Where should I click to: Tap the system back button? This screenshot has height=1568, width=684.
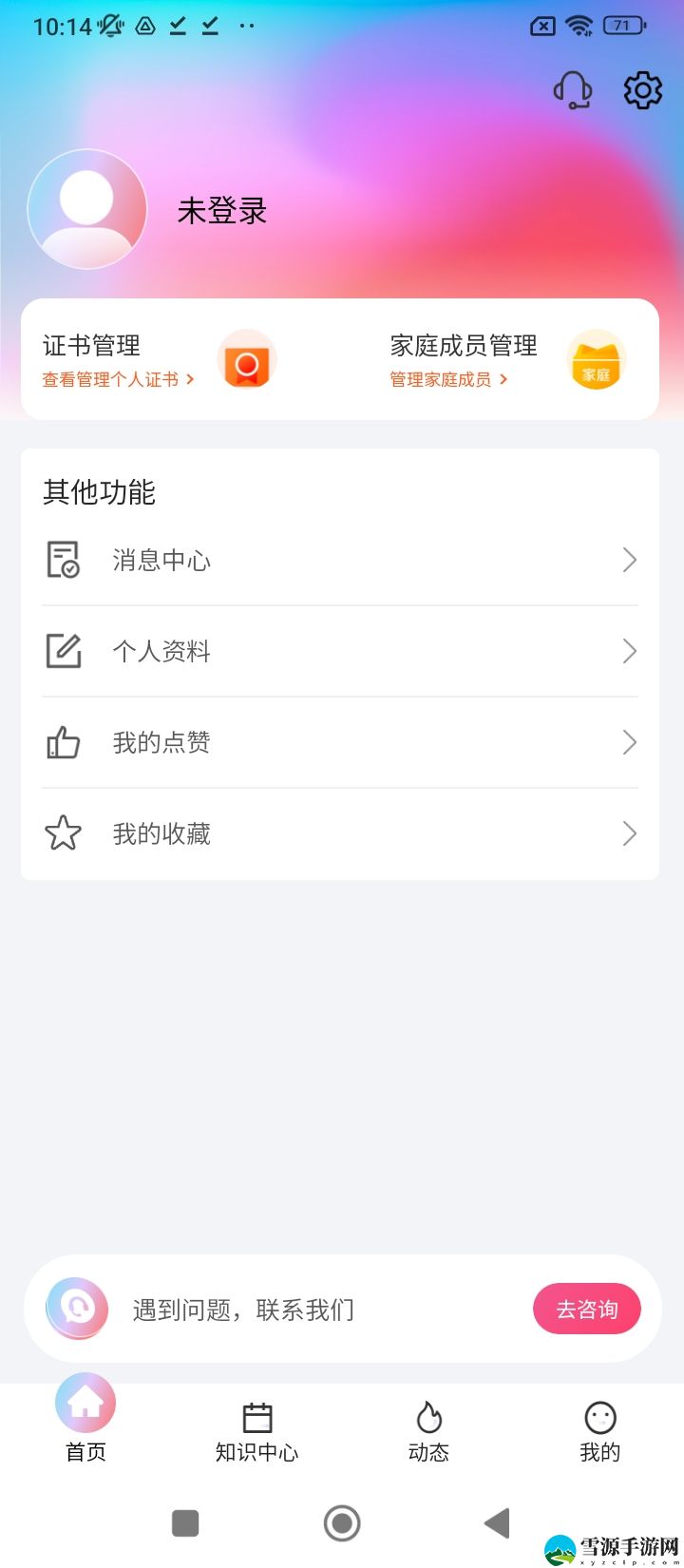[498, 1523]
